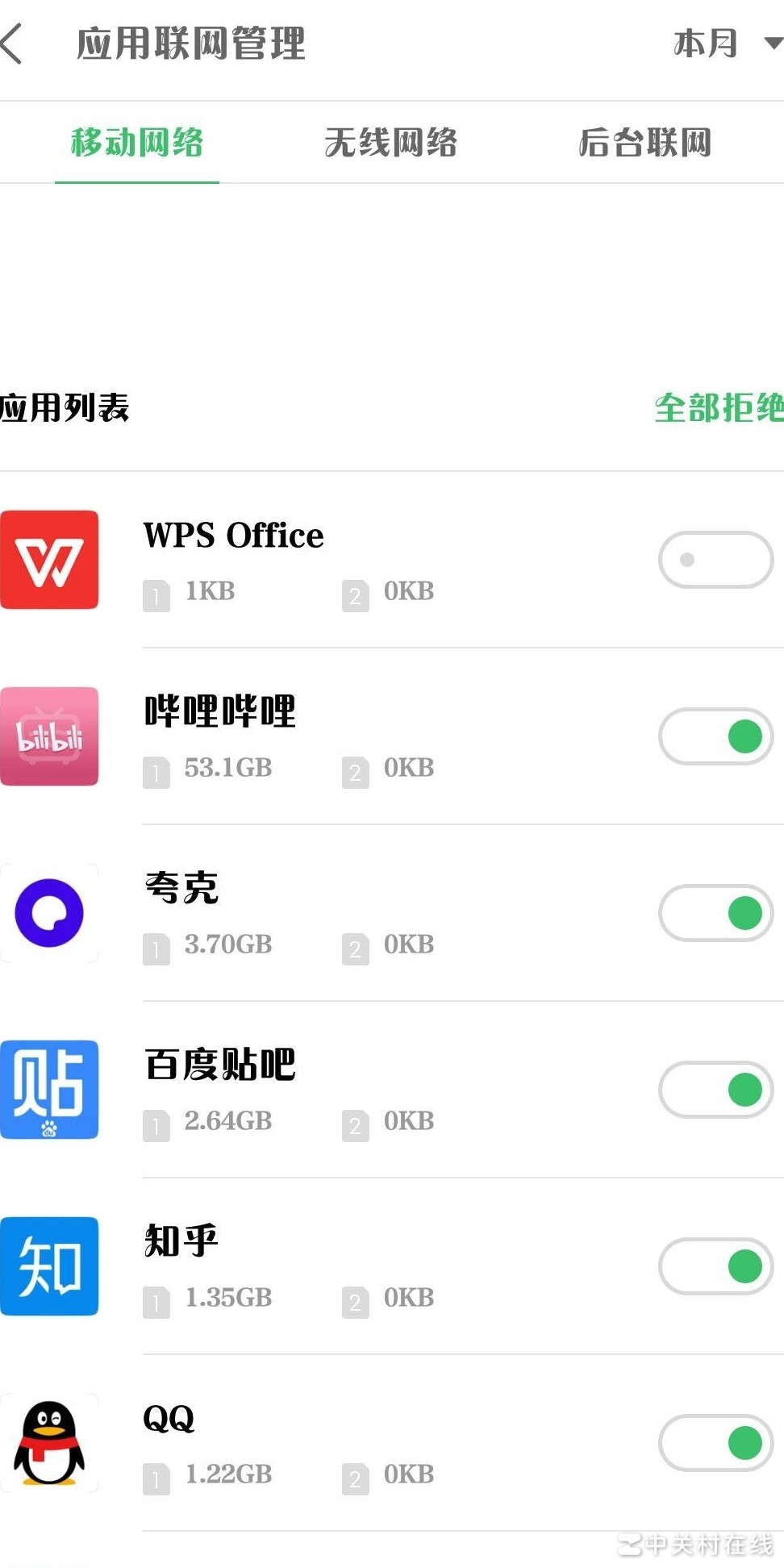
Task: Click the 1.35GB usage text under 知乎
Action: click(x=226, y=1298)
